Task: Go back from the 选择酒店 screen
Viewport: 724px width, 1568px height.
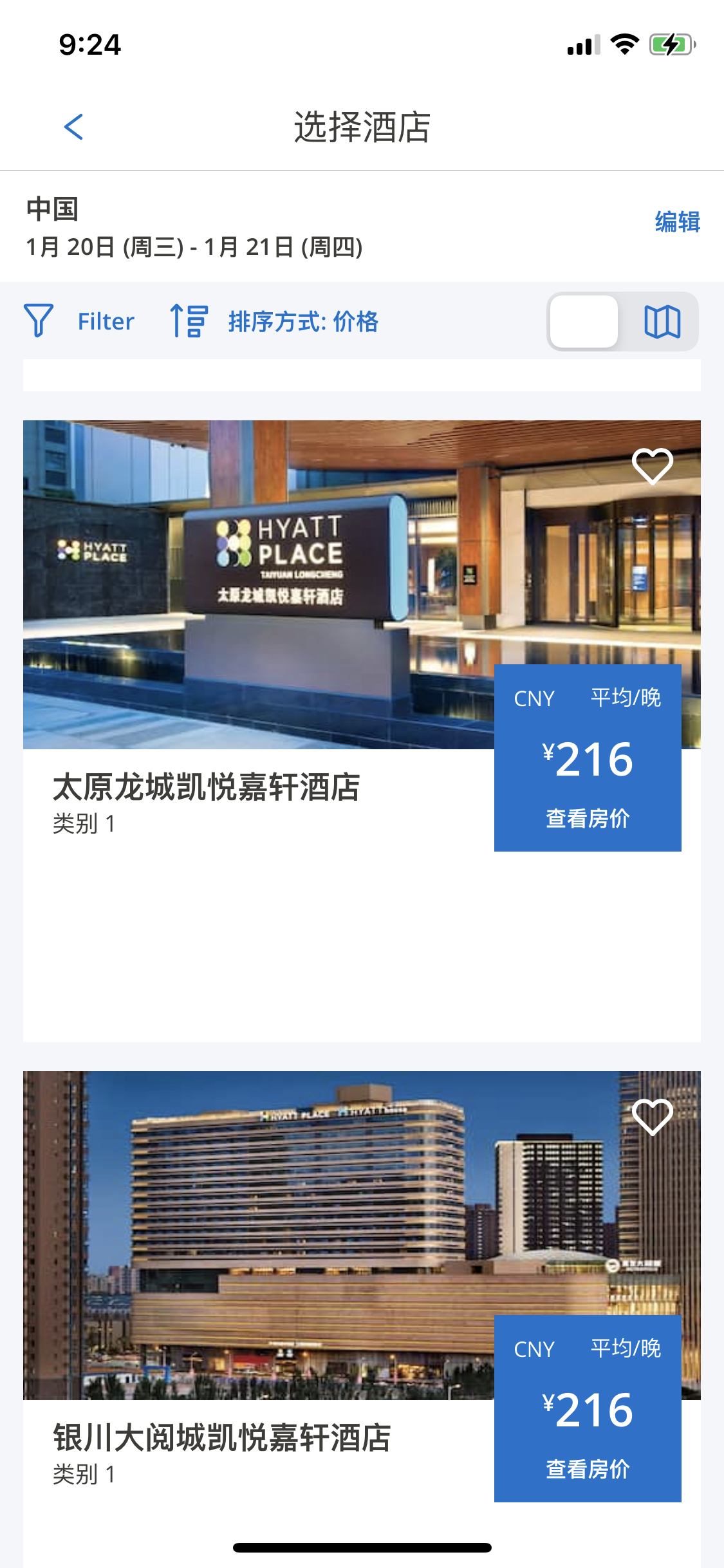Action: pyautogui.click(x=74, y=127)
